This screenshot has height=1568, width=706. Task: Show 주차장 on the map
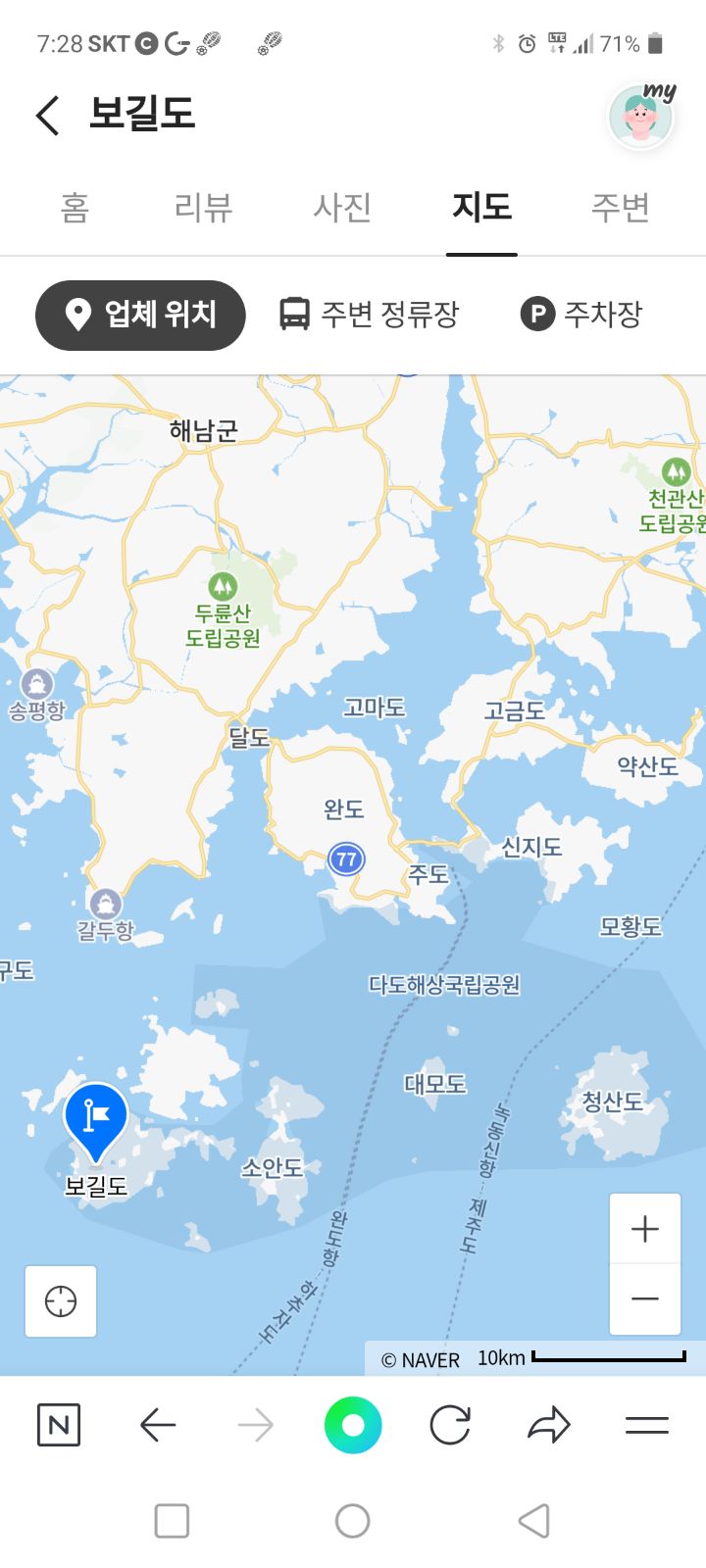tap(580, 315)
